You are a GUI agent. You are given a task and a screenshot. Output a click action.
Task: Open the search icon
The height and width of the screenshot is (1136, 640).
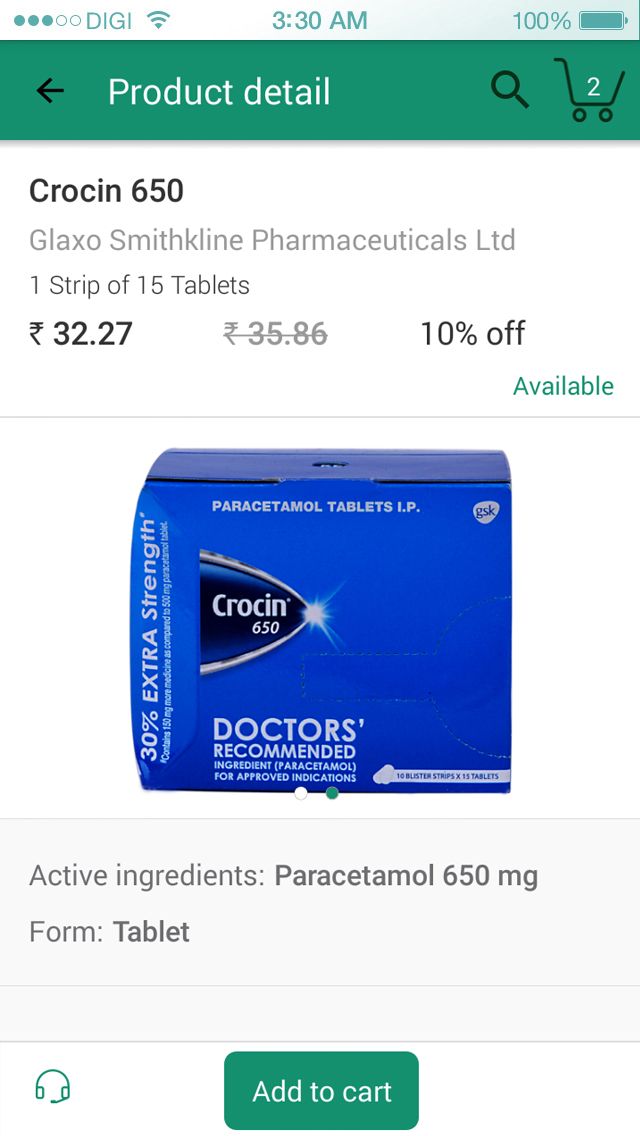click(509, 91)
